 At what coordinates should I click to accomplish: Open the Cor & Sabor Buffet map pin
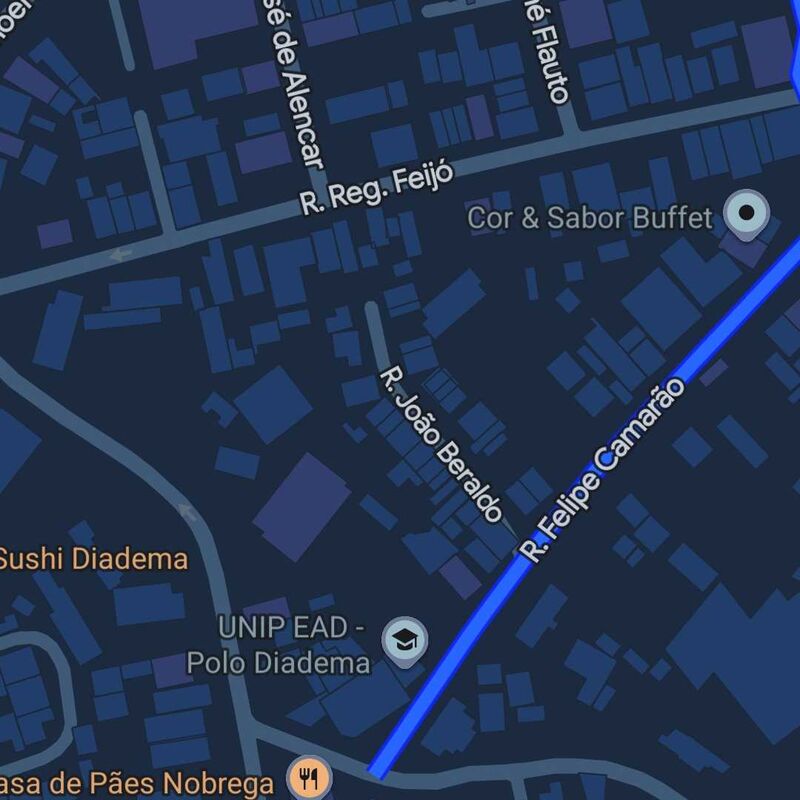[746, 214]
